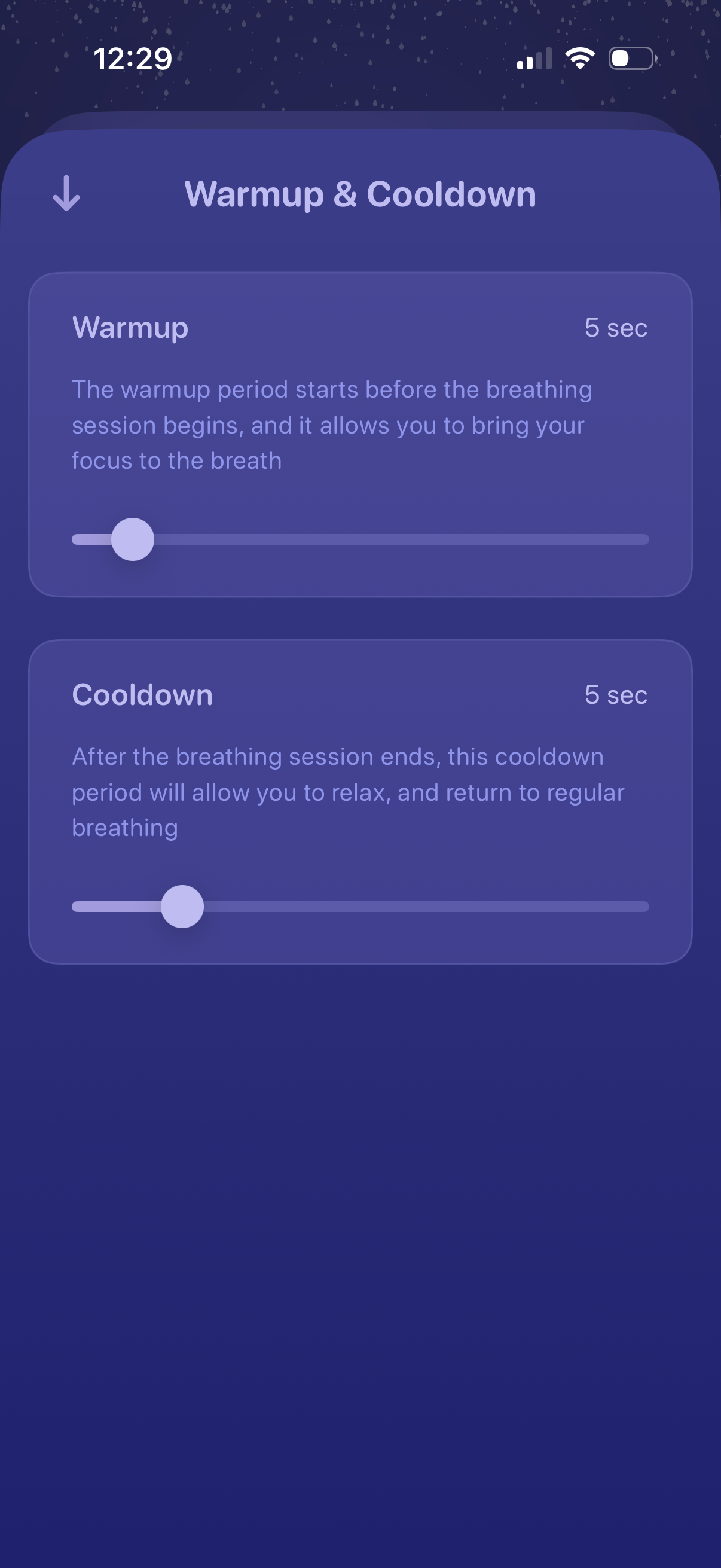The image size is (721, 1568).
Task: Close the sheet with the down arrow
Action: [66, 194]
